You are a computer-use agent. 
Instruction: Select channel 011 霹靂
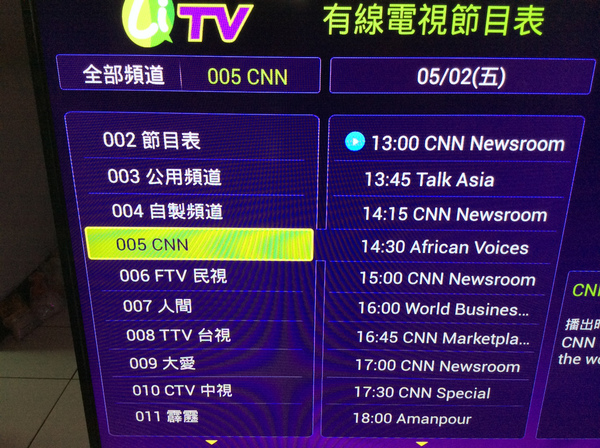163,415
